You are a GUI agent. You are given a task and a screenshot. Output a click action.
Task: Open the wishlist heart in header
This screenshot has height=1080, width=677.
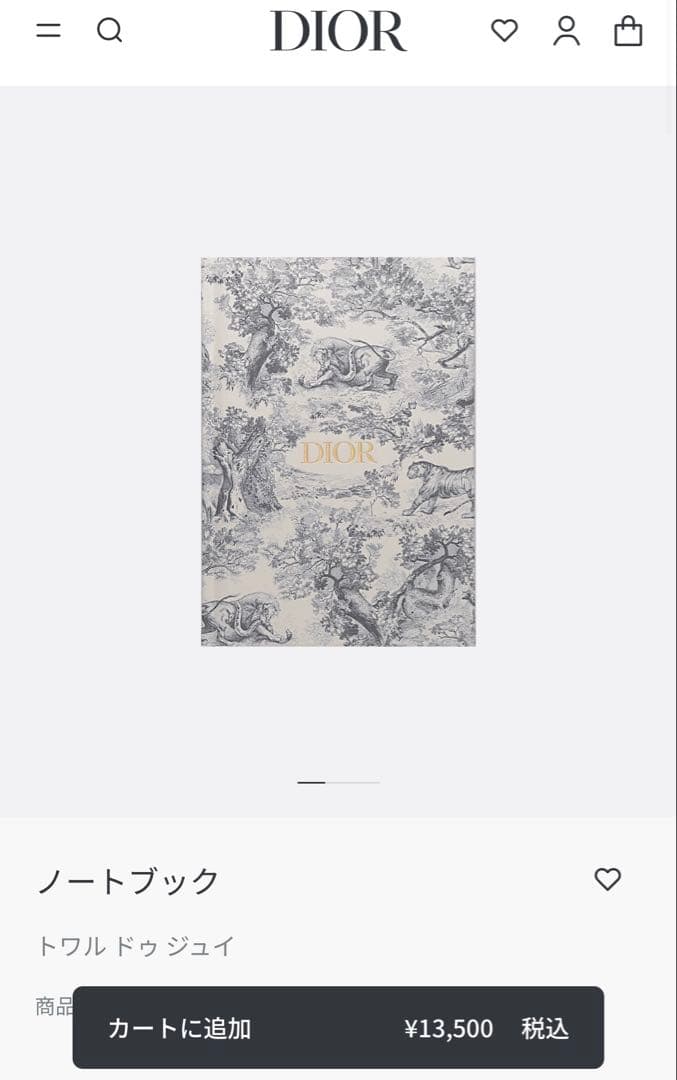point(504,31)
